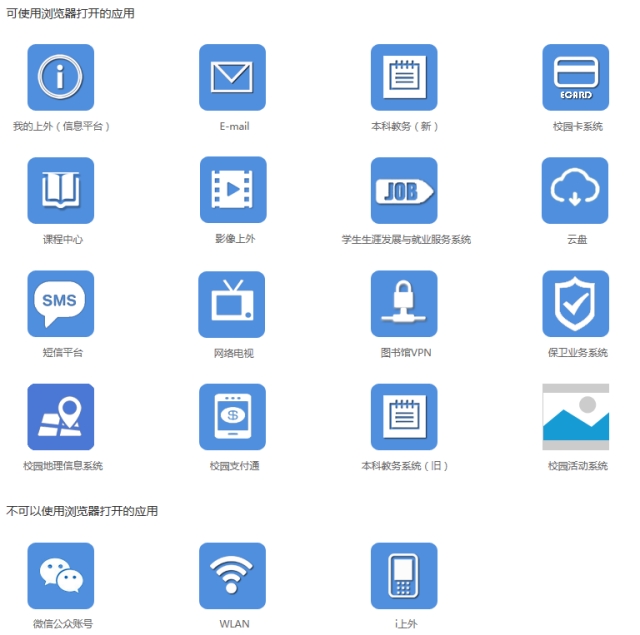Launch 本科教务（新）system
This screenshot has width=640, height=635.
404,77
